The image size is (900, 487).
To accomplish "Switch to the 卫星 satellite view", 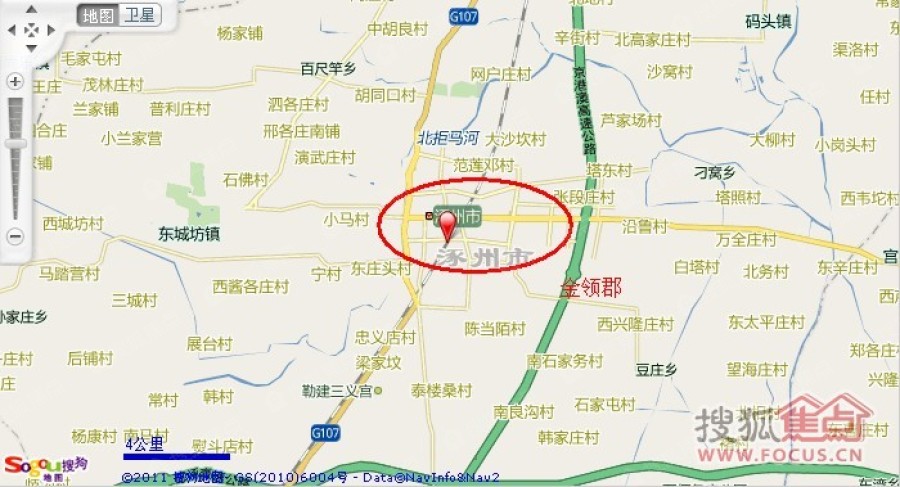I will pyautogui.click(x=140, y=15).
